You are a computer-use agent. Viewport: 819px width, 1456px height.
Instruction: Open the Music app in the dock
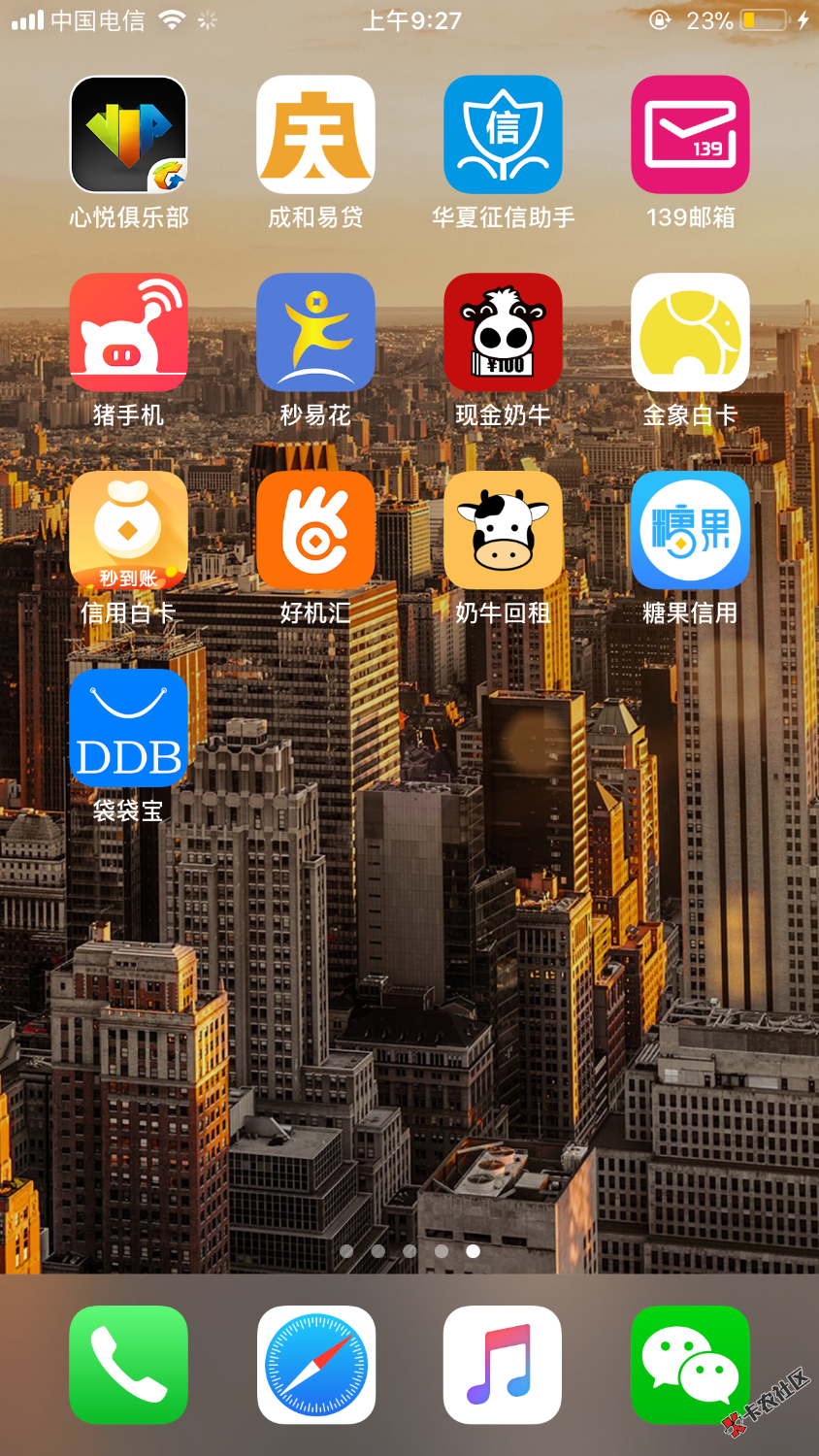tap(503, 1364)
